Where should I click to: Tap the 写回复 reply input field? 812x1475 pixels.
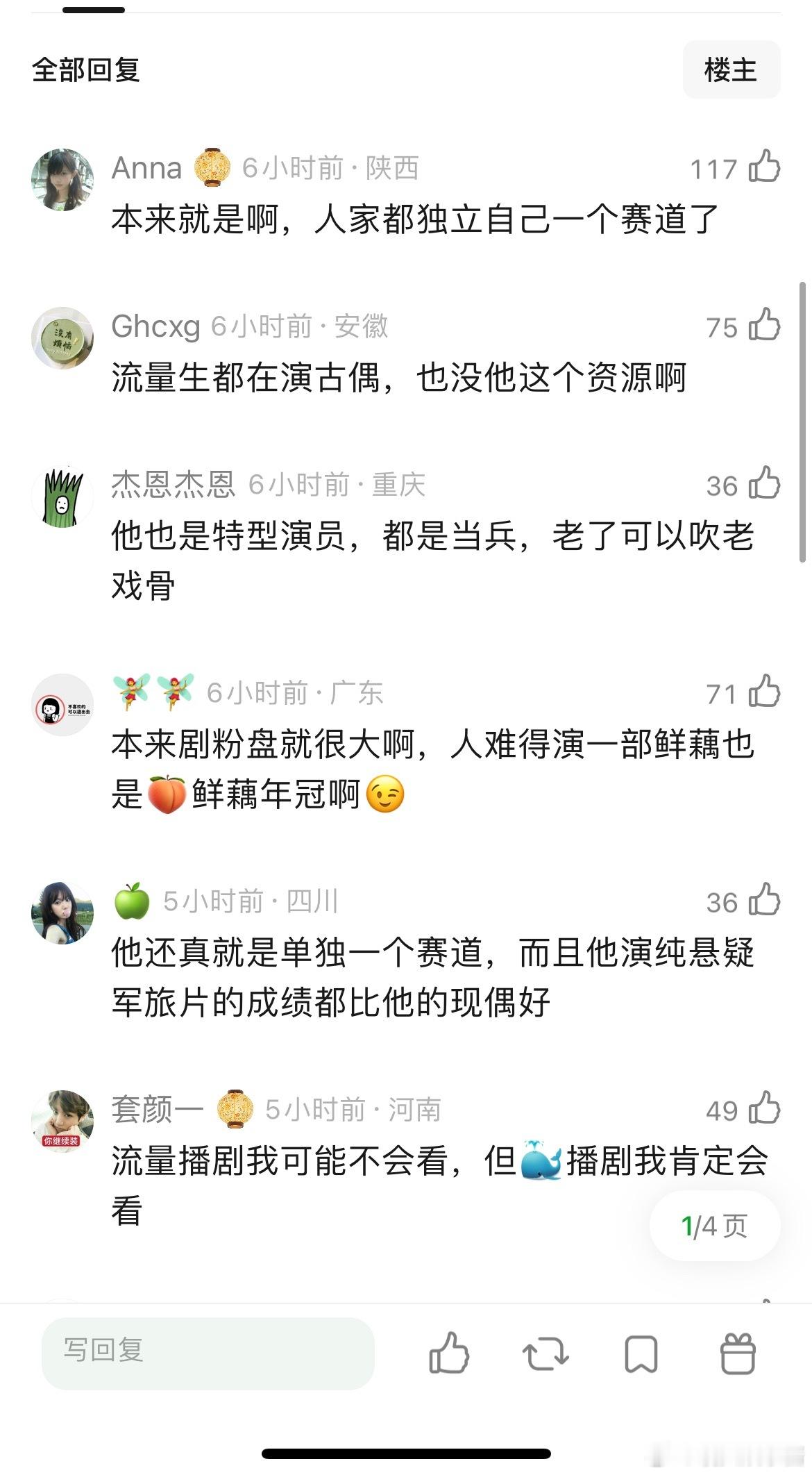(207, 1353)
